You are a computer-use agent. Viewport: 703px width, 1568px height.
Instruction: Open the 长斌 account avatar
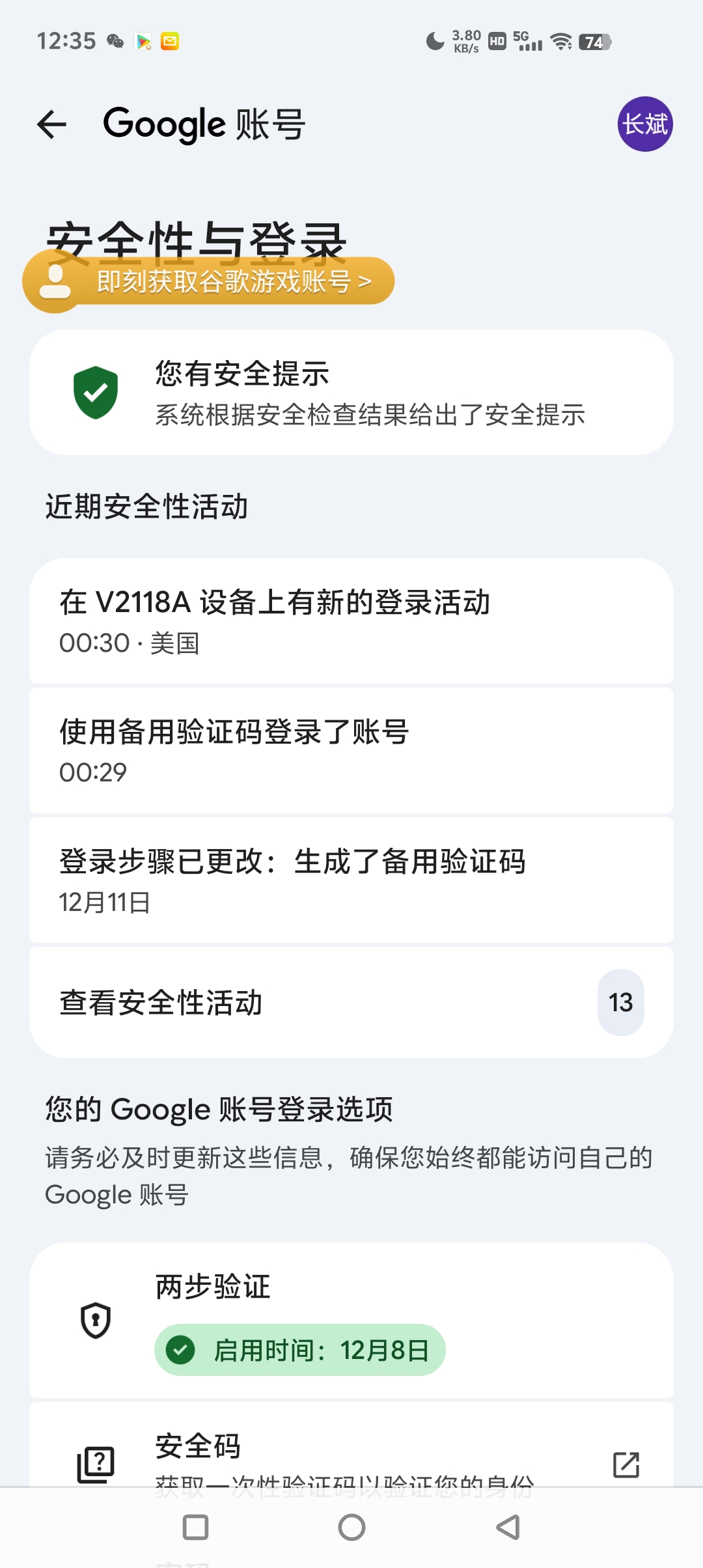point(644,124)
